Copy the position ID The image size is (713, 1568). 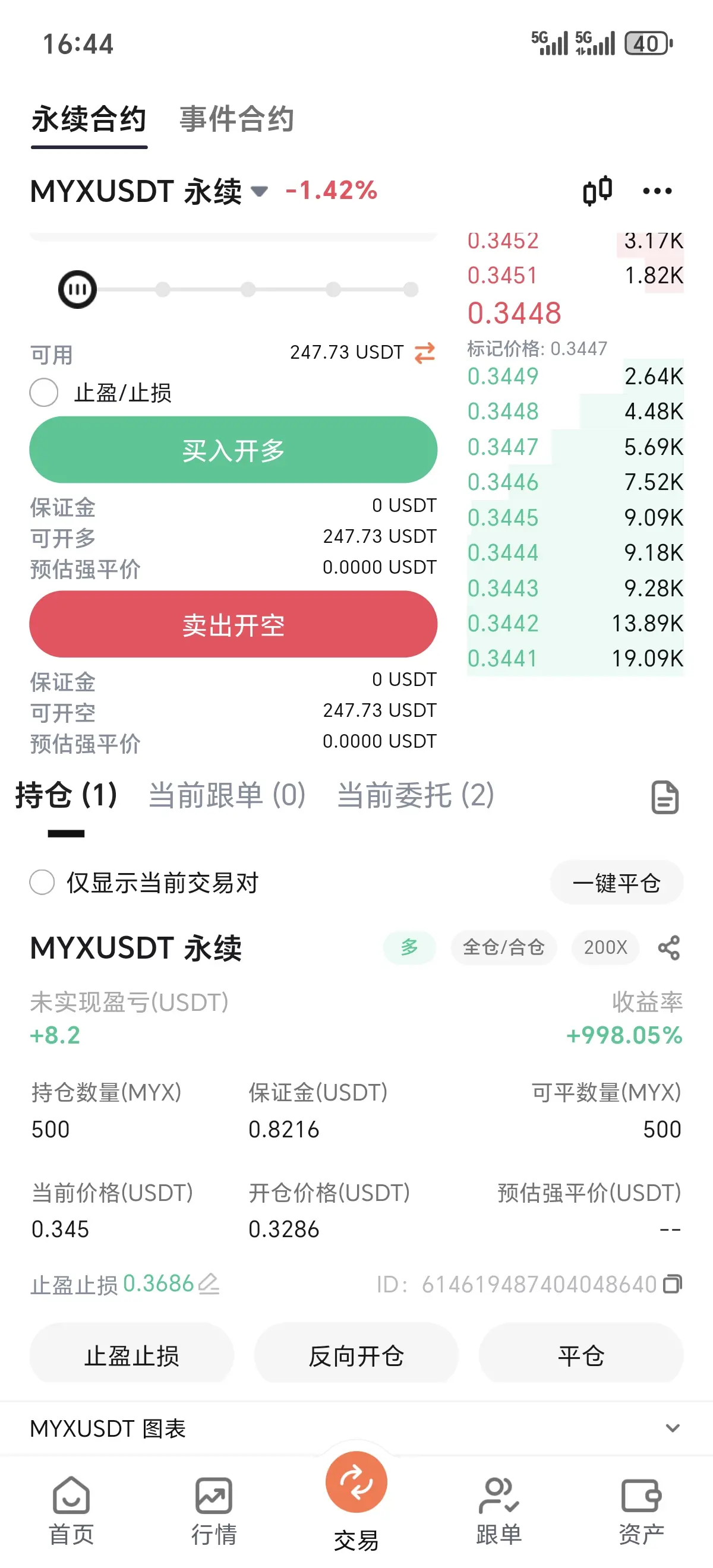[x=672, y=1284]
